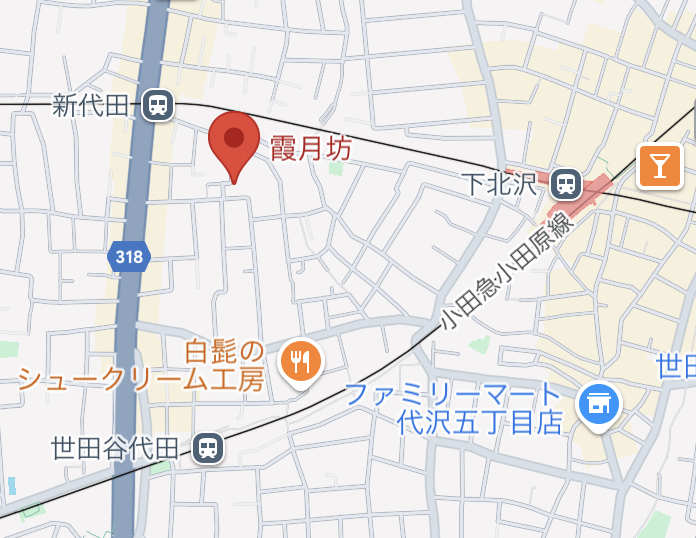Open the orange cocktail bar marker
The width and height of the screenshot is (696, 538).
point(659,165)
